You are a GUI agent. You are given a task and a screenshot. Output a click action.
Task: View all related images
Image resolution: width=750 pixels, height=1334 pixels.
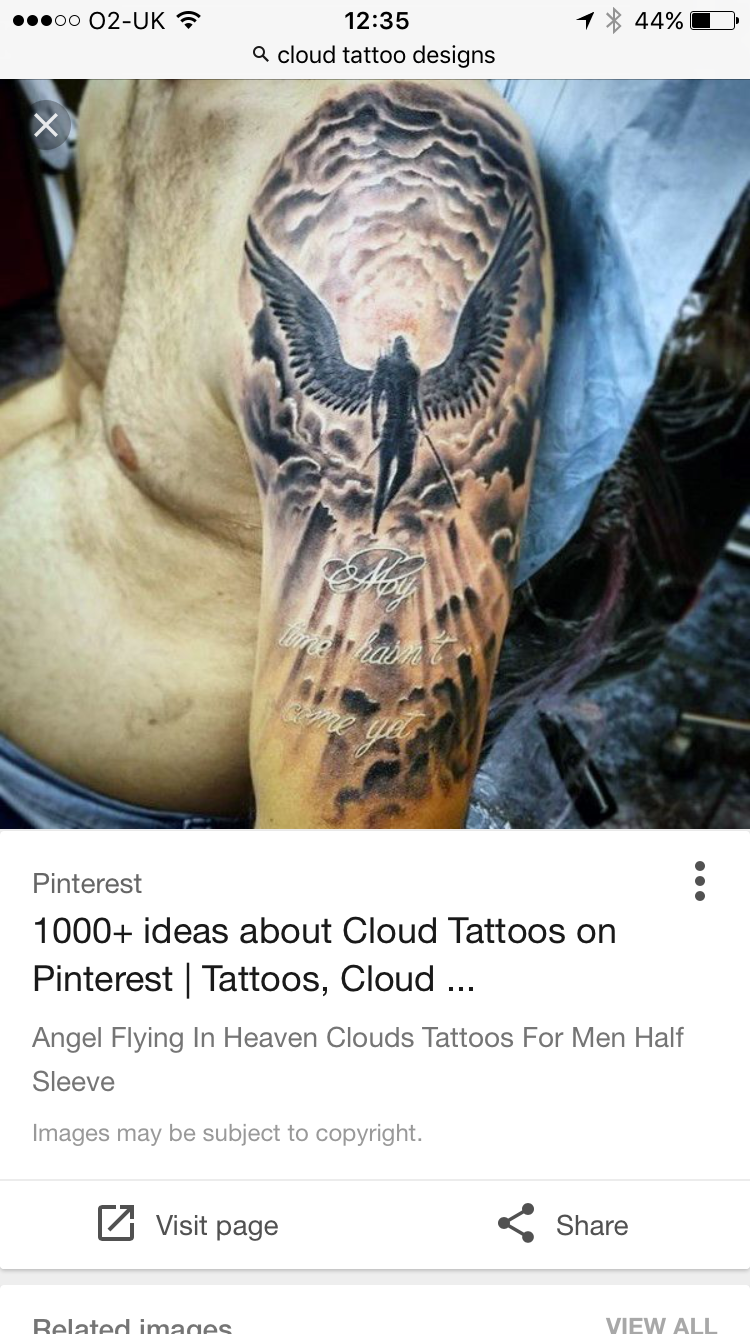point(660,1324)
